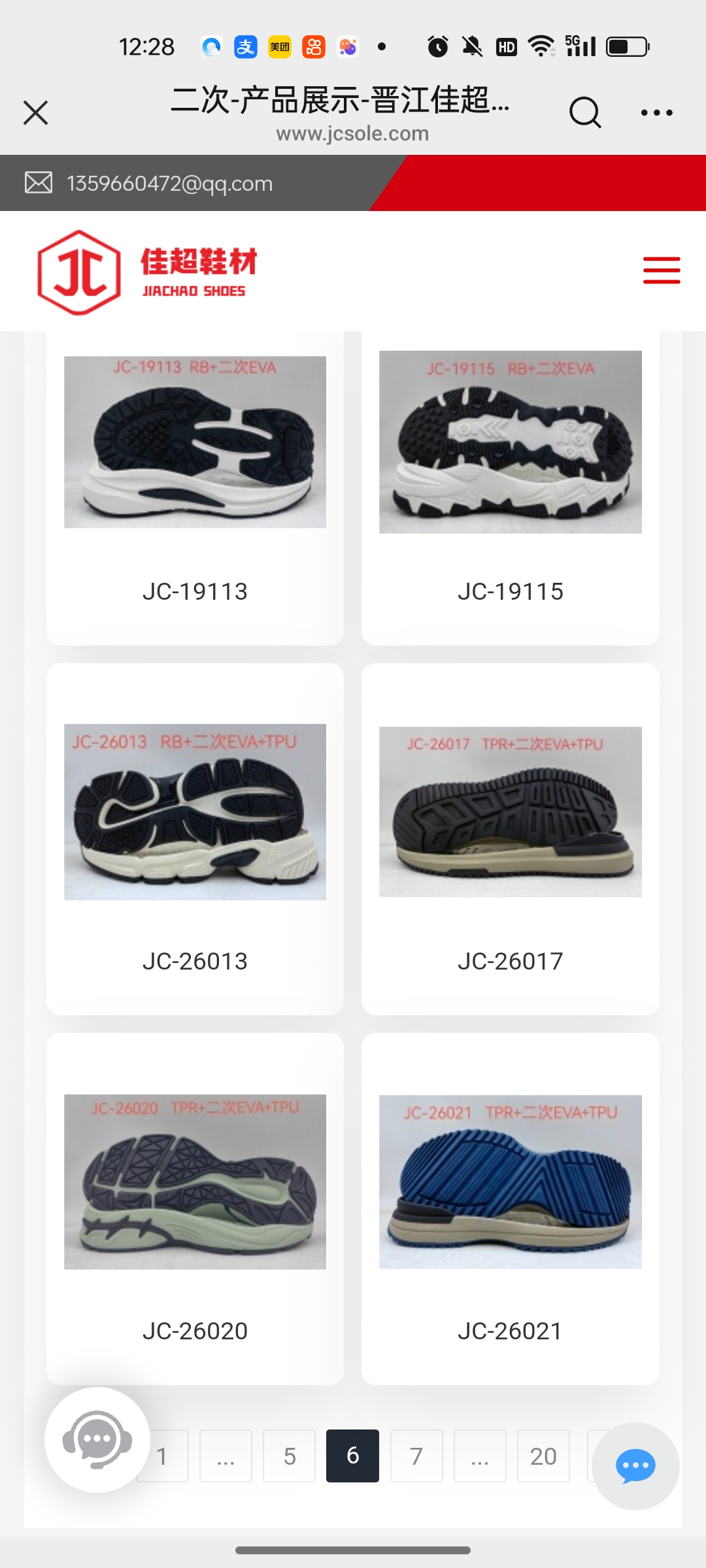Go to page 7
Image resolution: width=706 pixels, height=1568 pixels.
[x=416, y=1456]
